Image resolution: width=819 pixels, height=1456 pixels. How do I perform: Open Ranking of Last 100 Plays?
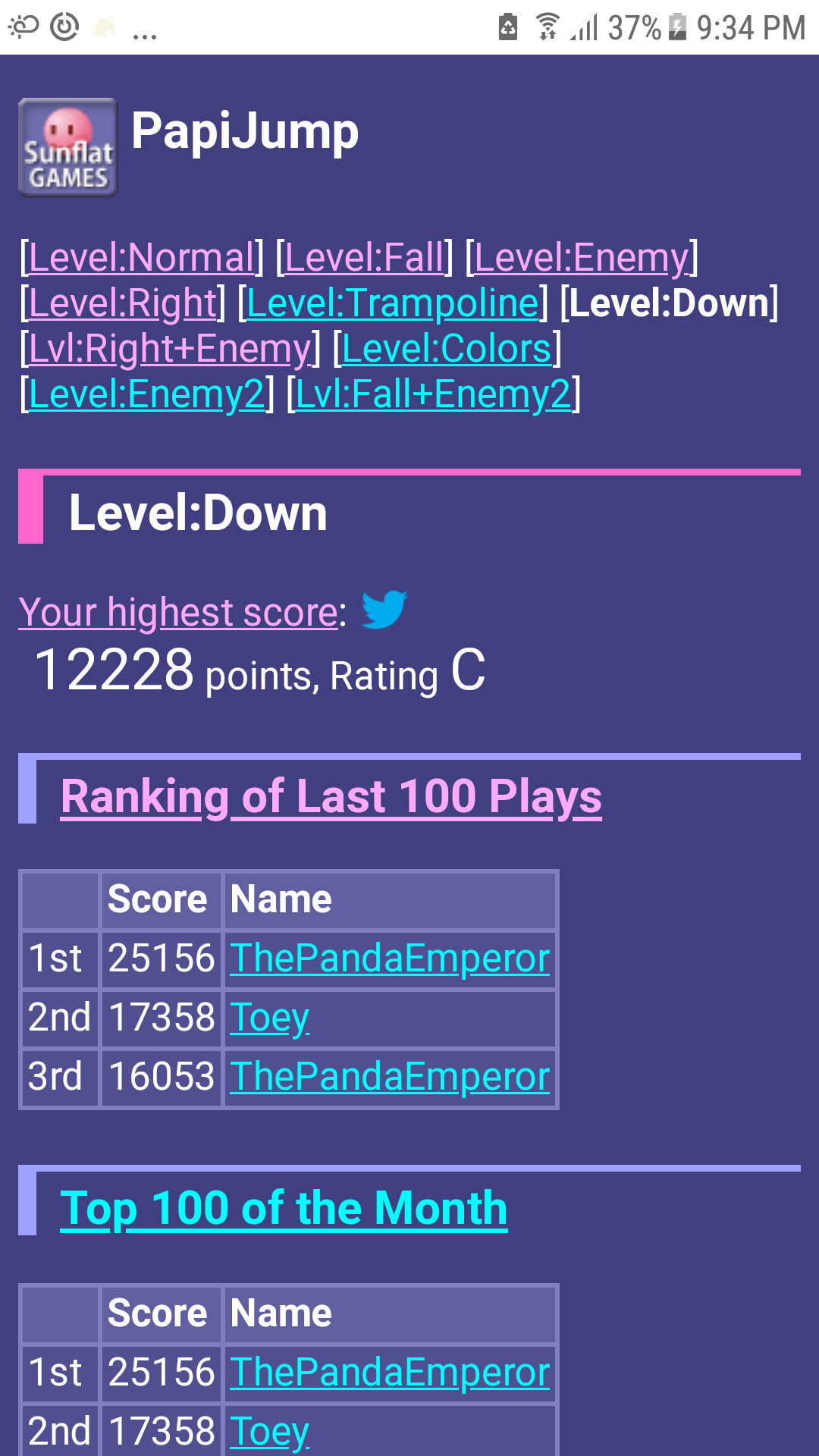(331, 797)
